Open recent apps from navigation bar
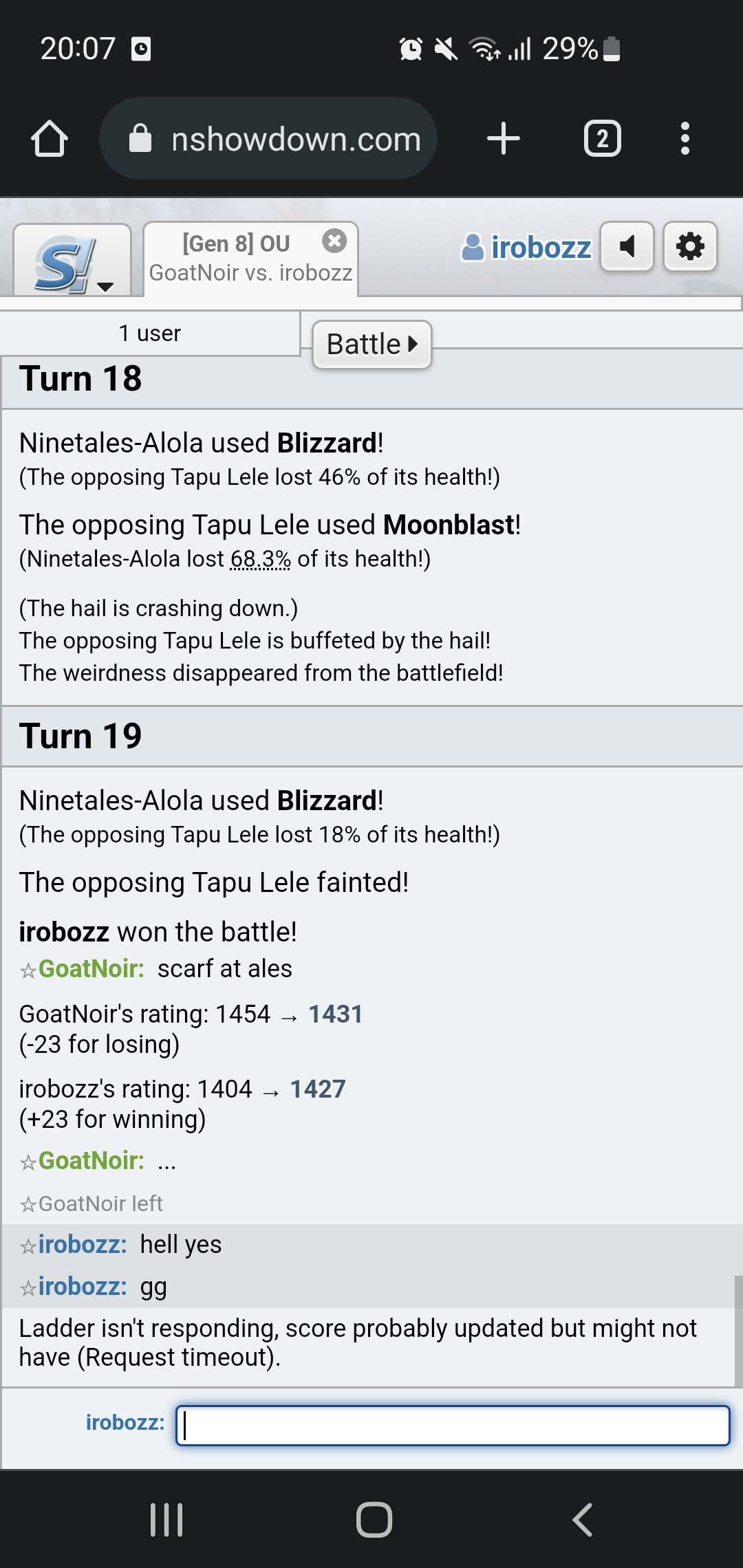Viewport: 743px width, 1568px height. [x=166, y=1519]
